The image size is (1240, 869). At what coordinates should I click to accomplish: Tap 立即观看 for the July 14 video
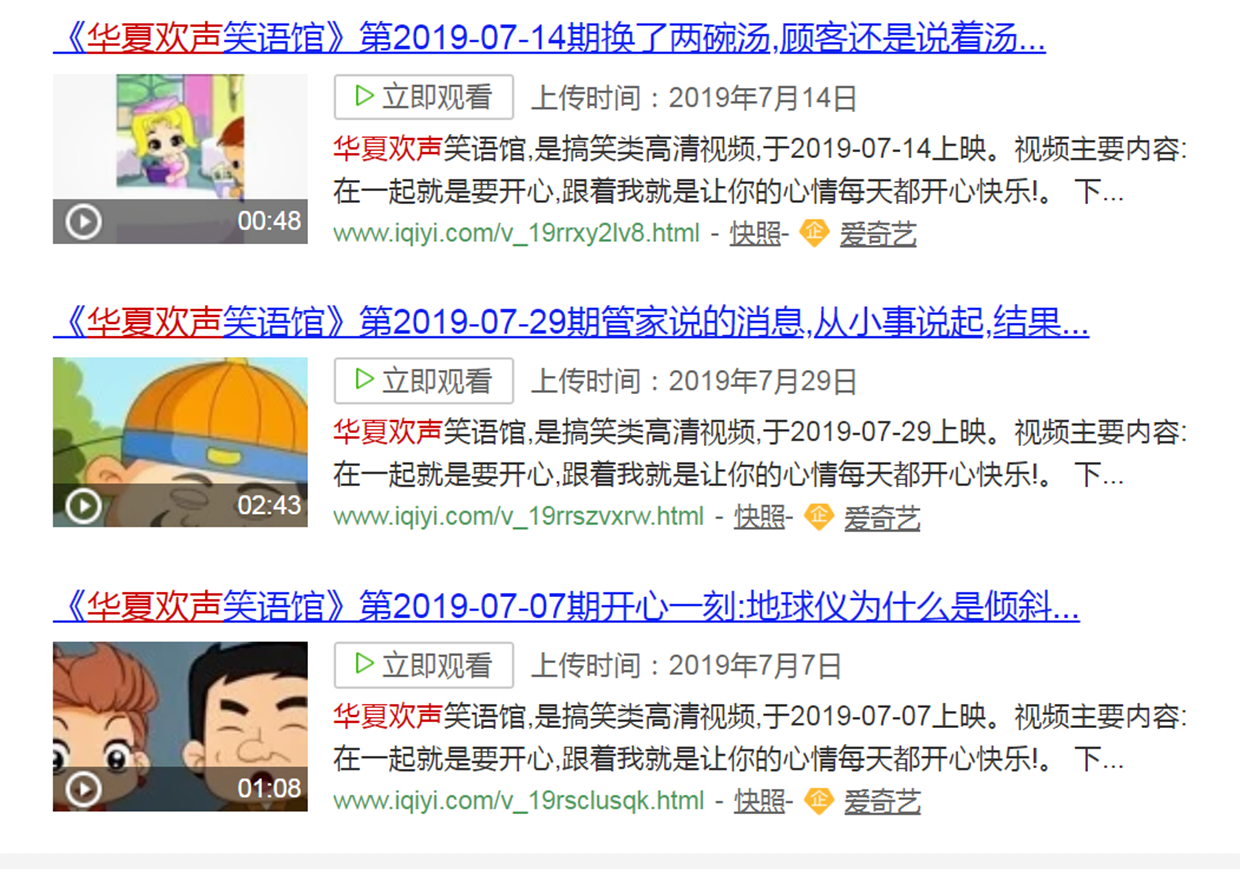click(424, 97)
